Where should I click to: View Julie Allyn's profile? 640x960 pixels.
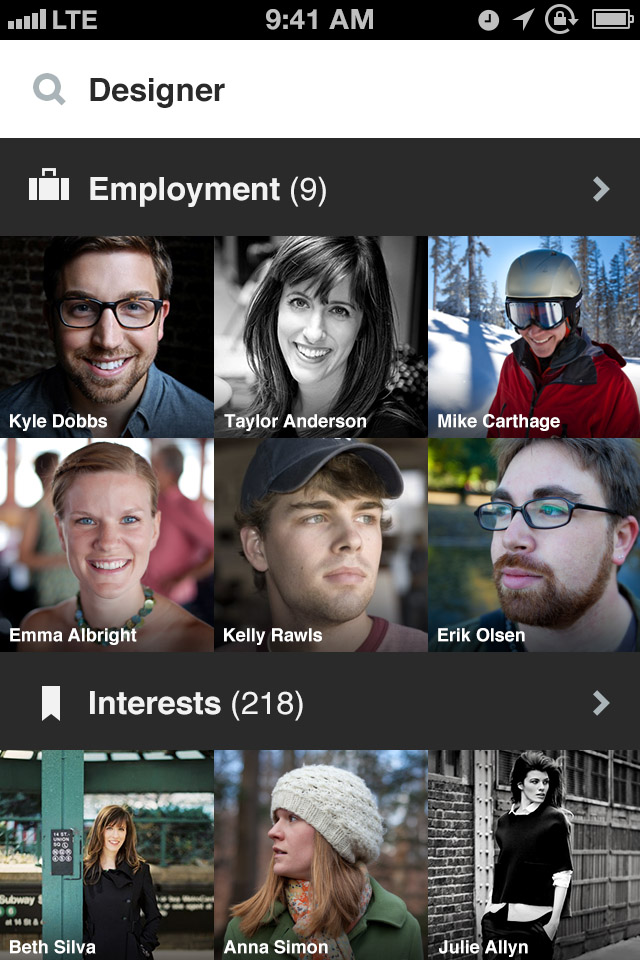pyautogui.click(x=534, y=855)
